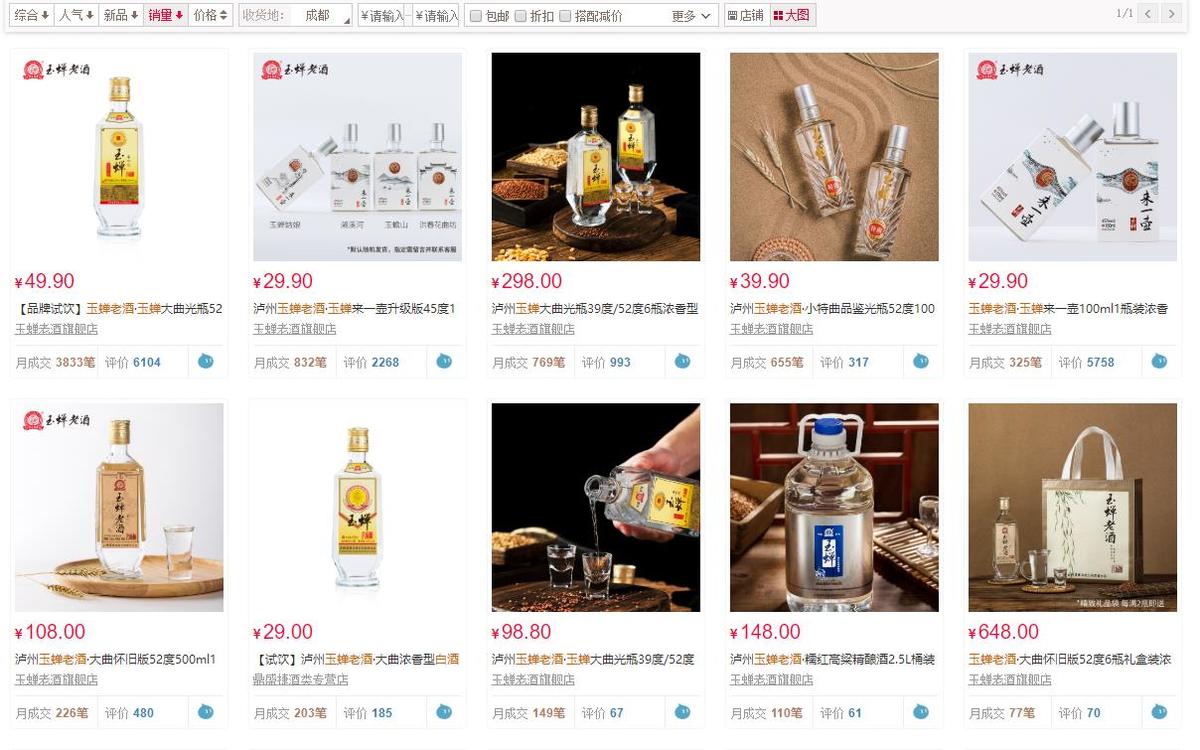Open the 收货地 成都 location dropdown

[296, 15]
